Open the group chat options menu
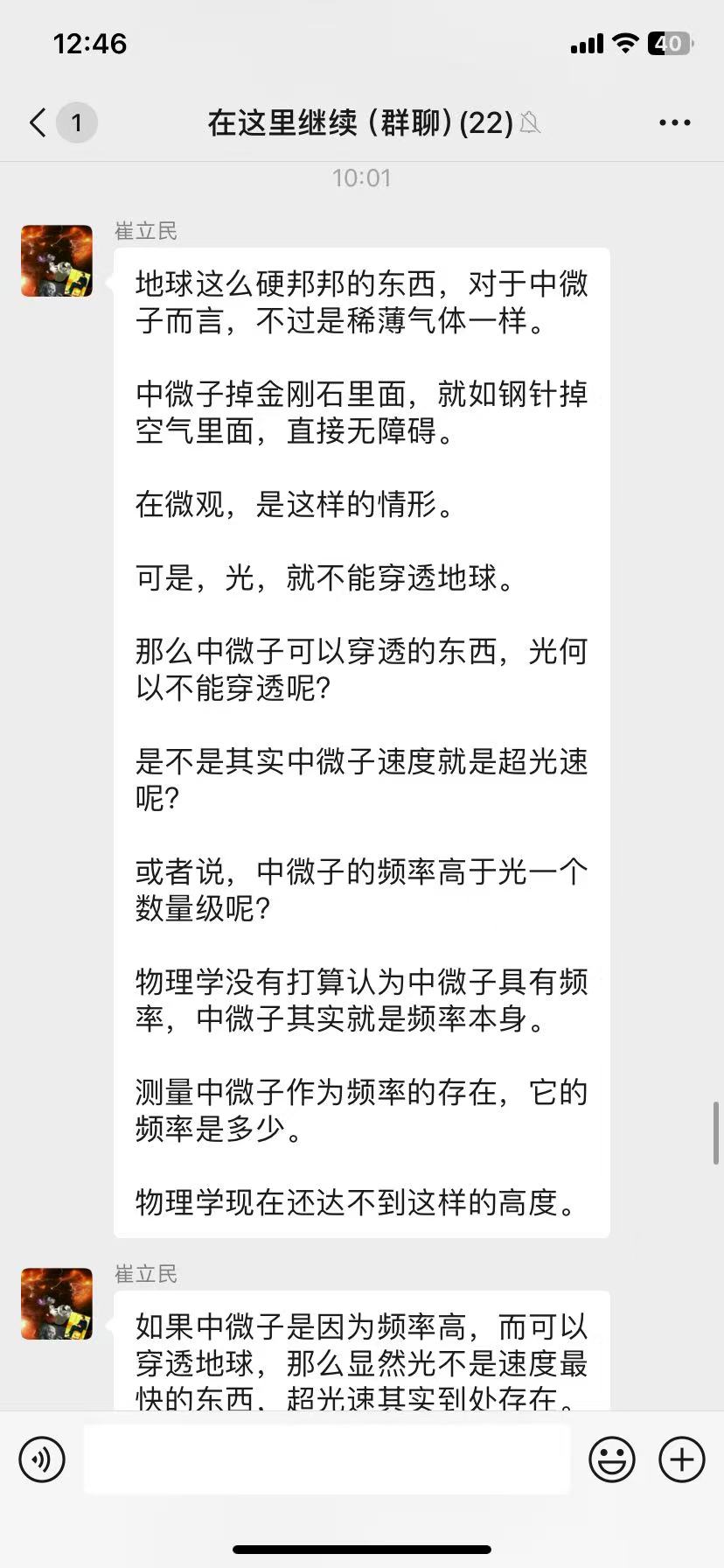This screenshot has width=724, height=1568. [x=674, y=122]
